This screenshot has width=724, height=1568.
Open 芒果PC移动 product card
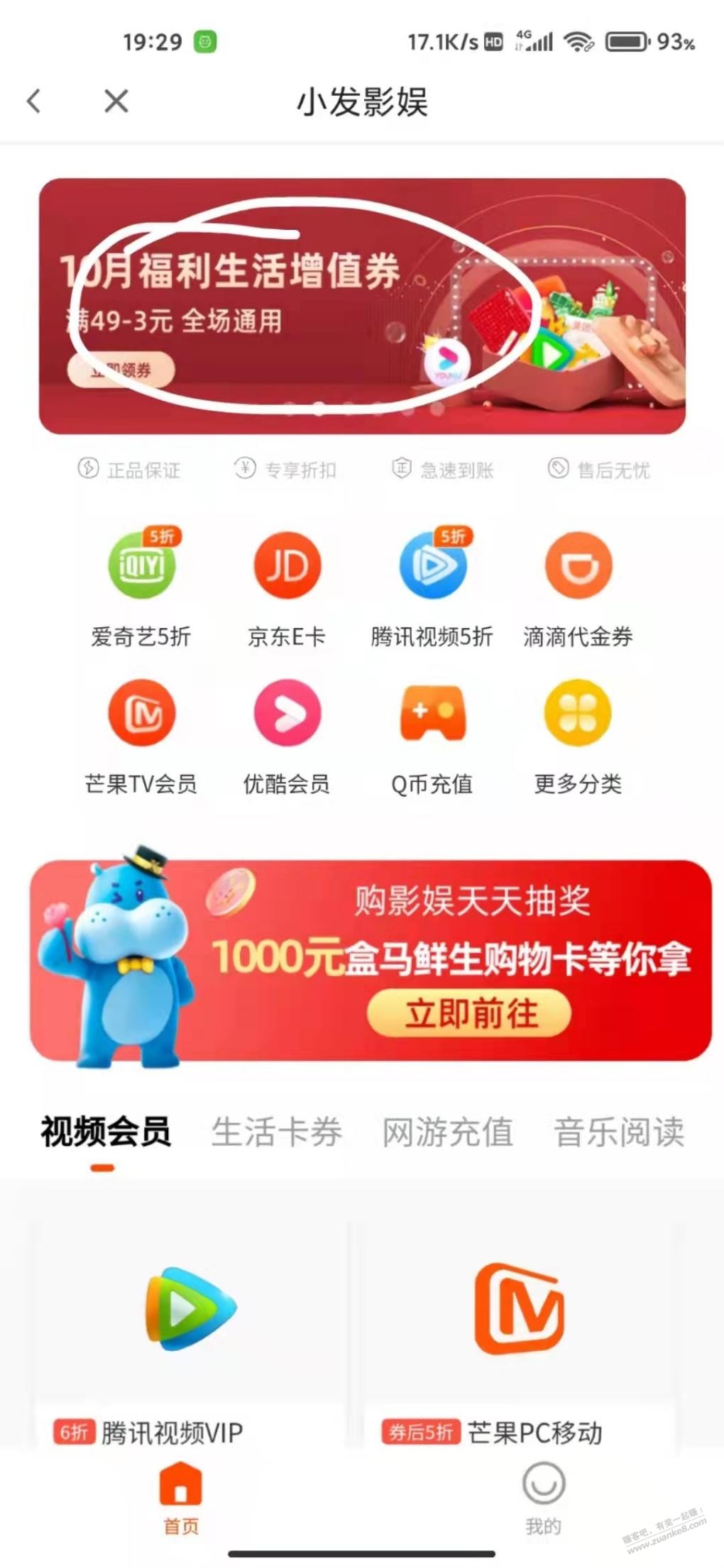520,1334
